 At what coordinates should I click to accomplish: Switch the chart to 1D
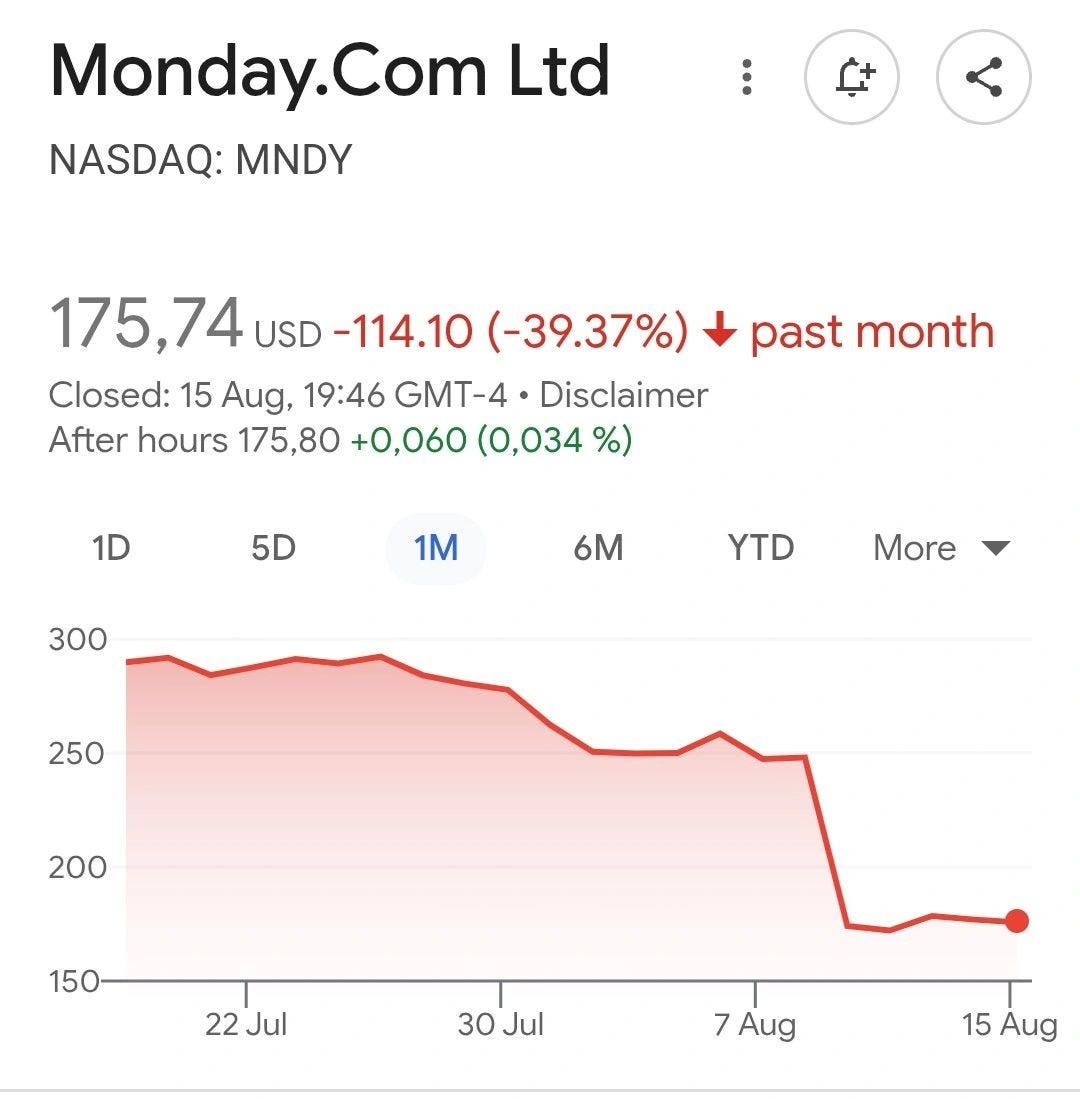(111, 548)
